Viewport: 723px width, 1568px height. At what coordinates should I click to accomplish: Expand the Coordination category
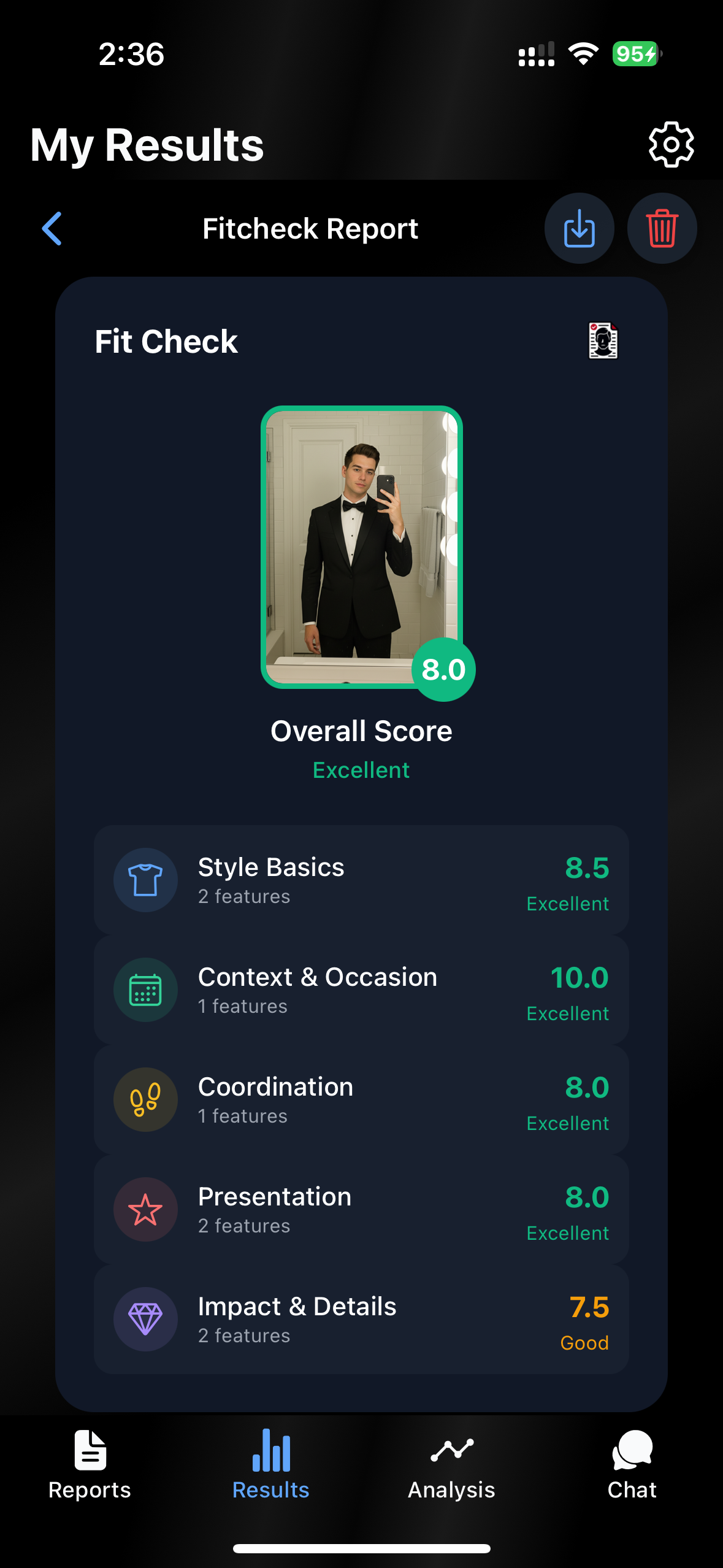pos(361,1099)
